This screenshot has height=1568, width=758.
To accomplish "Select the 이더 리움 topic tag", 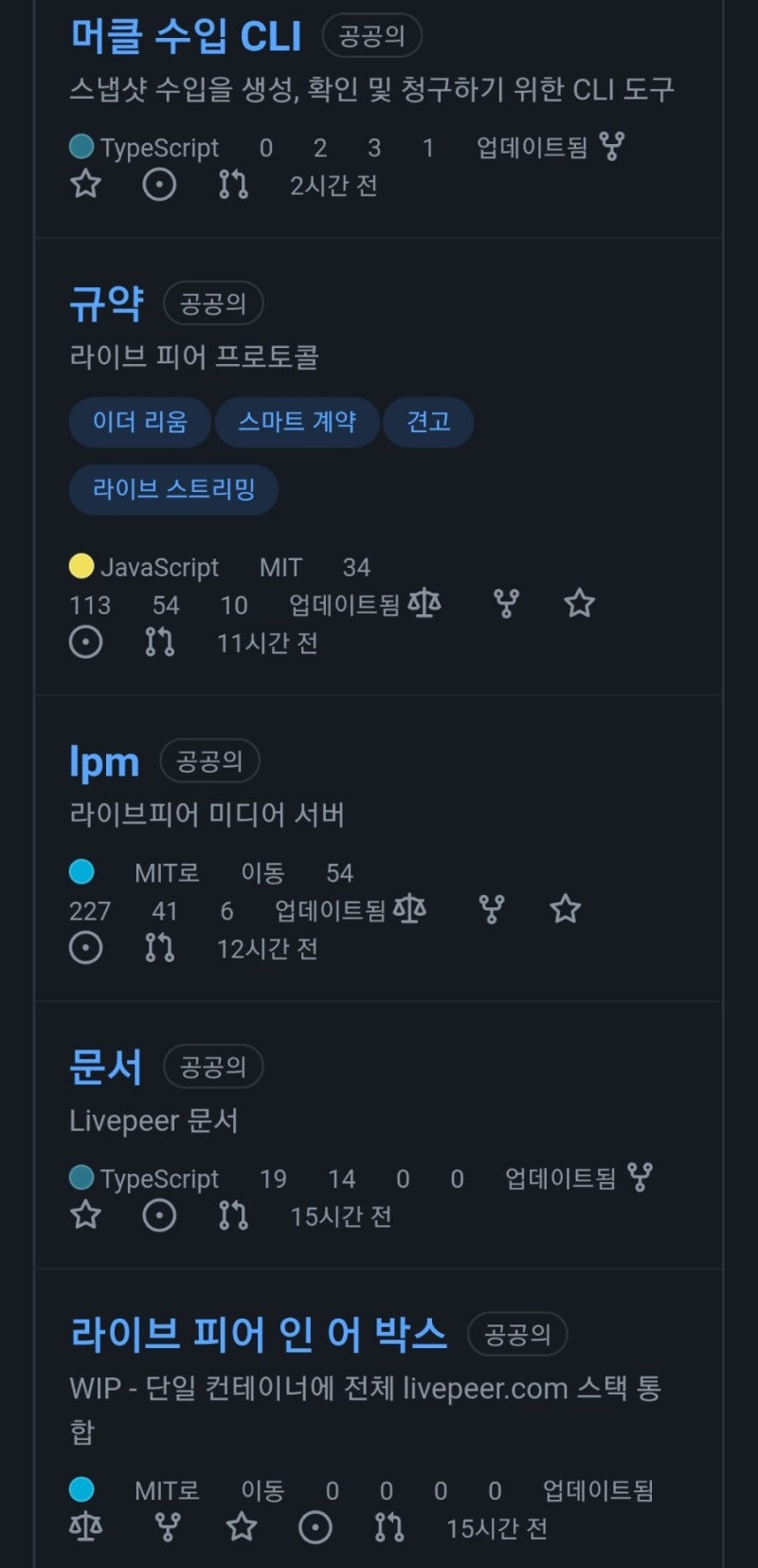I will pyautogui.click(x=139, y=423).
